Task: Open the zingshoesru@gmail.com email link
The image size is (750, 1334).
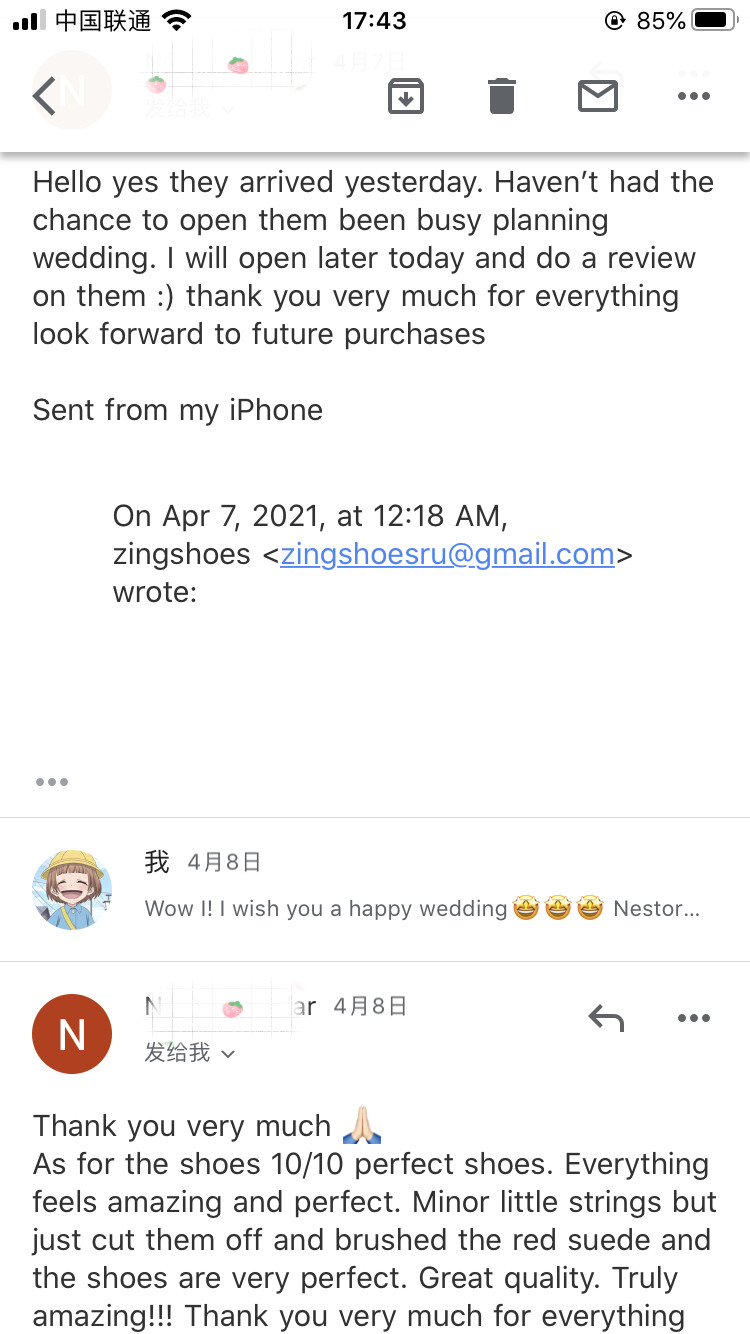Action: coord(447,554)
